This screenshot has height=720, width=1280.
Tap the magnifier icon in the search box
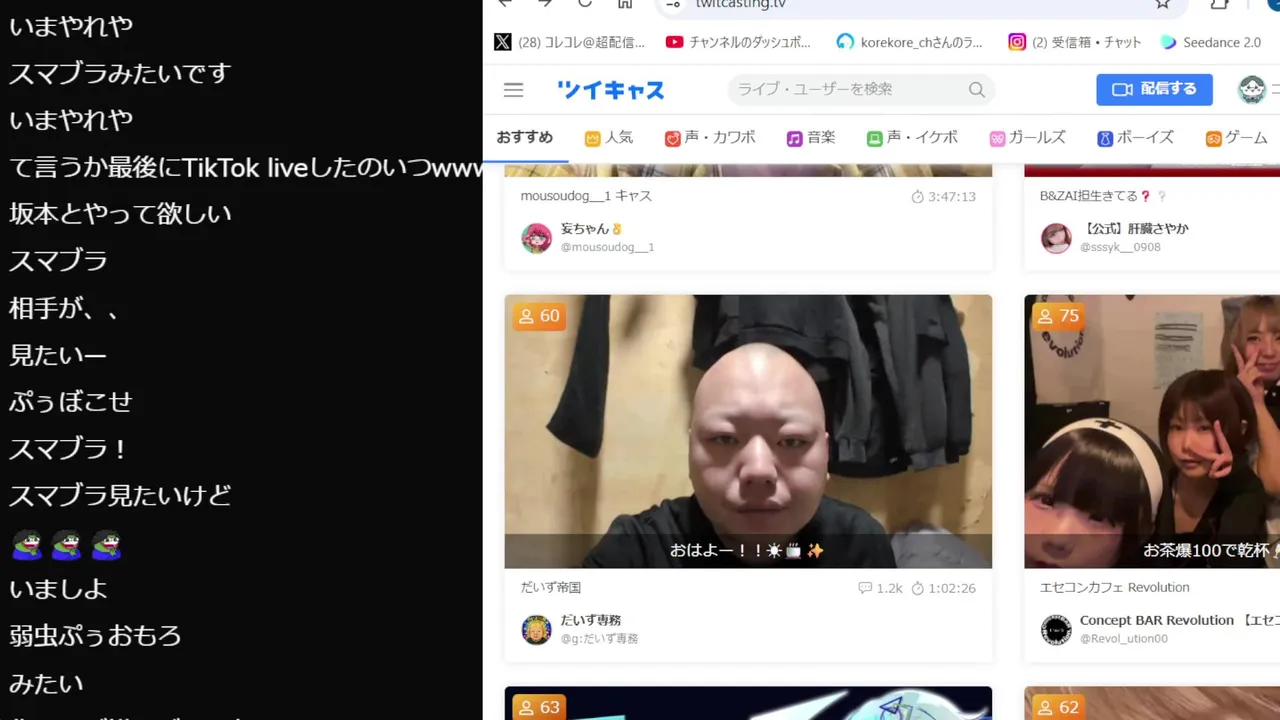point(976,90)
